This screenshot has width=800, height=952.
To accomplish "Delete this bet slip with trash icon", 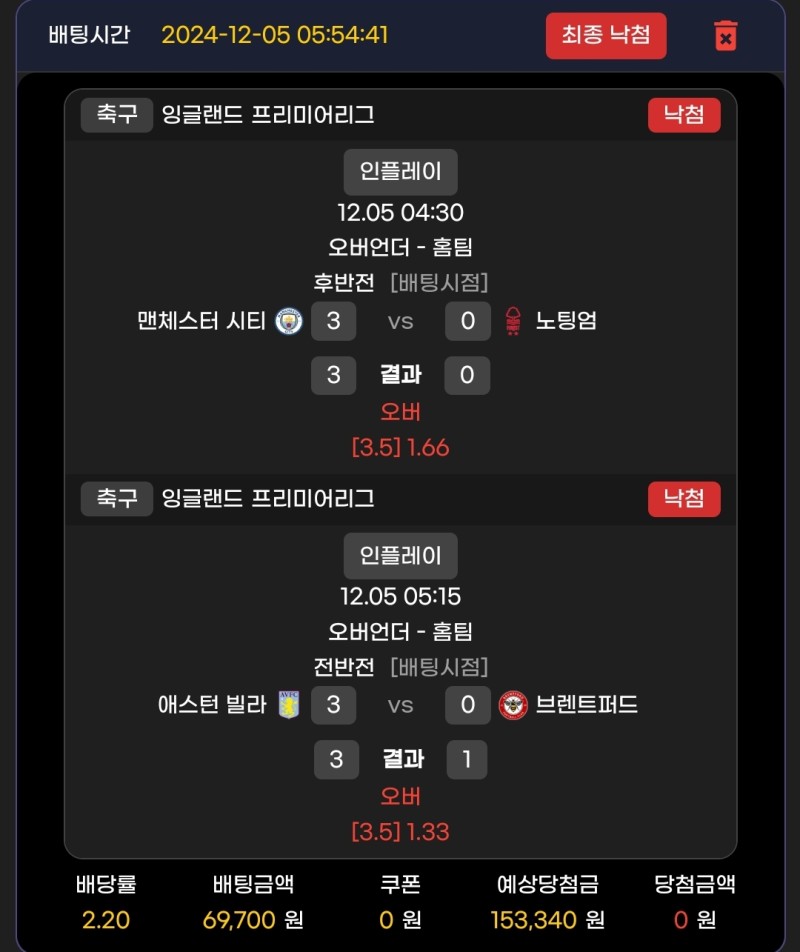I will 726,36.
